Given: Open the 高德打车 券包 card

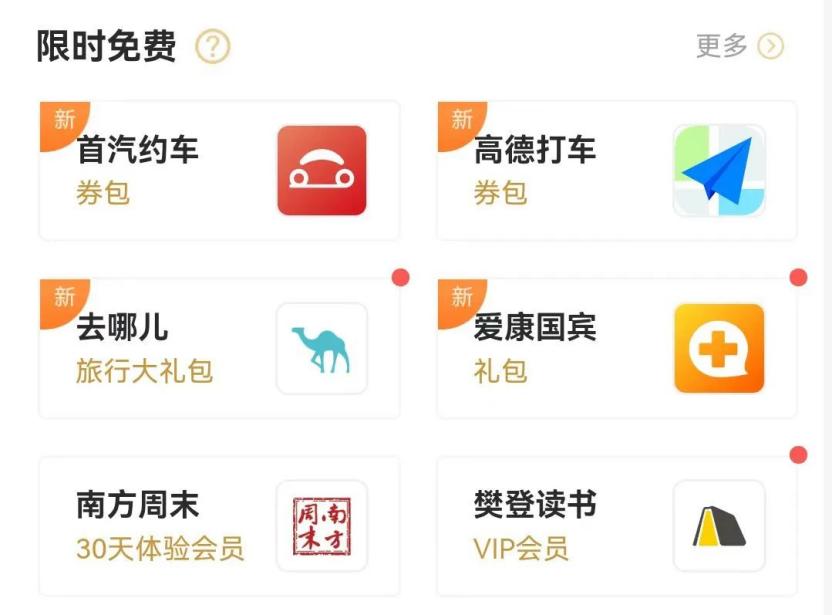Looking at the screenshot, I should pyautogui.click(x=616, y=171).
